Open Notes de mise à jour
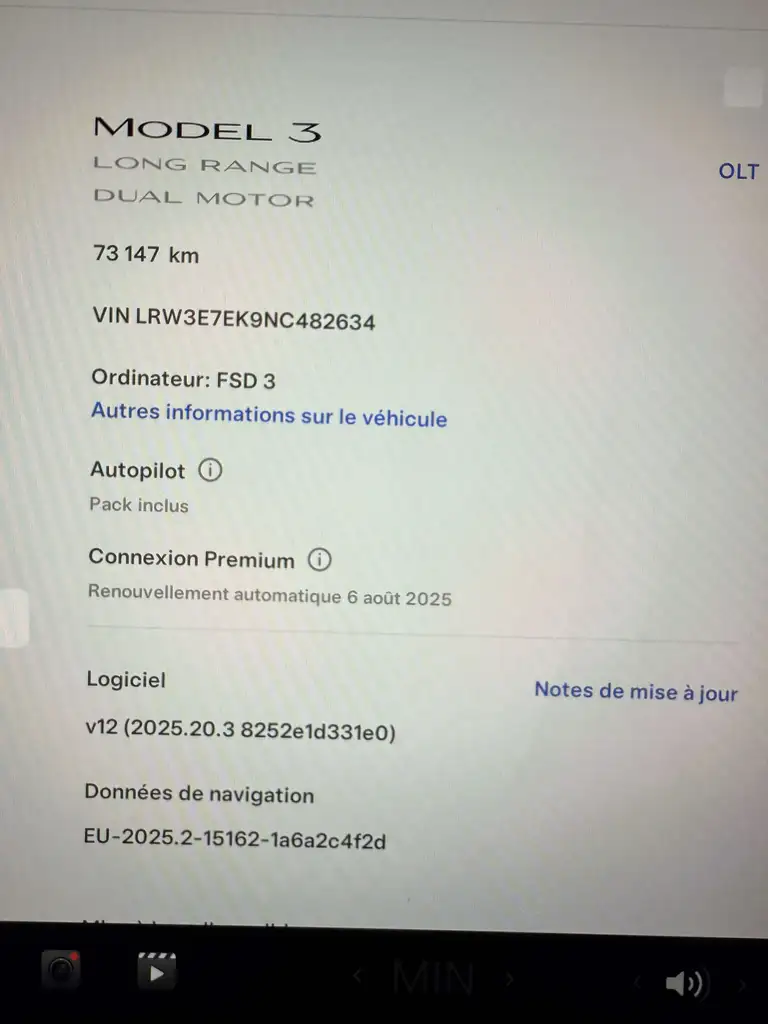768x1024 pixels. pos(635,691)
